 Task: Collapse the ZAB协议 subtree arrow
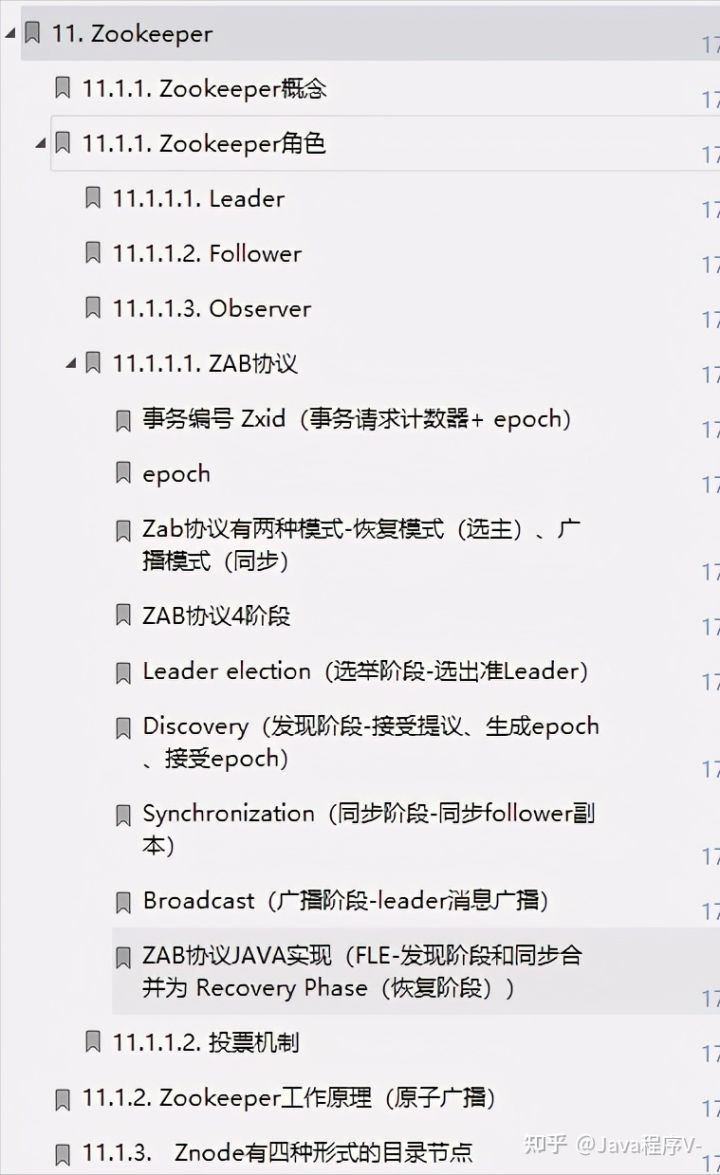tap(71, 364)
